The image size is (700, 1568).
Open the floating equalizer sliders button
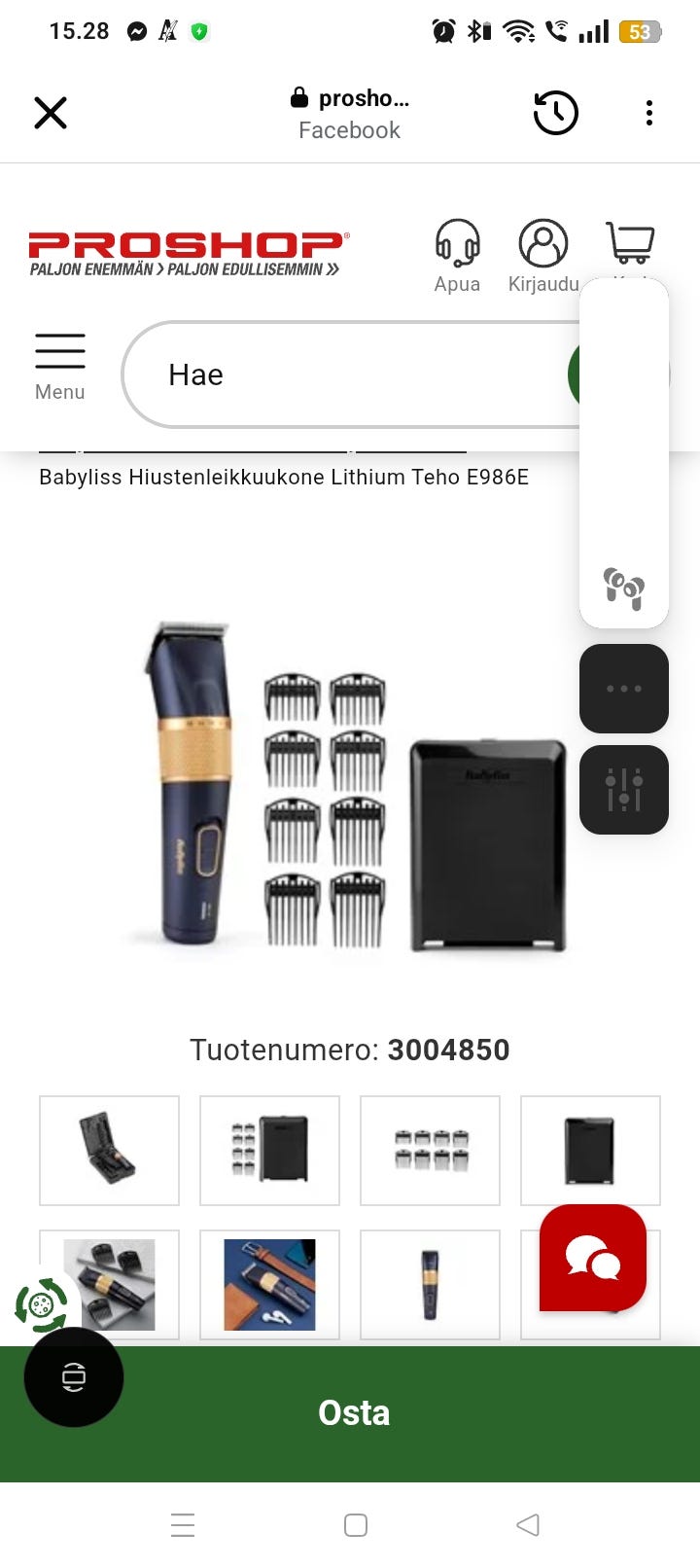point(624,790)
